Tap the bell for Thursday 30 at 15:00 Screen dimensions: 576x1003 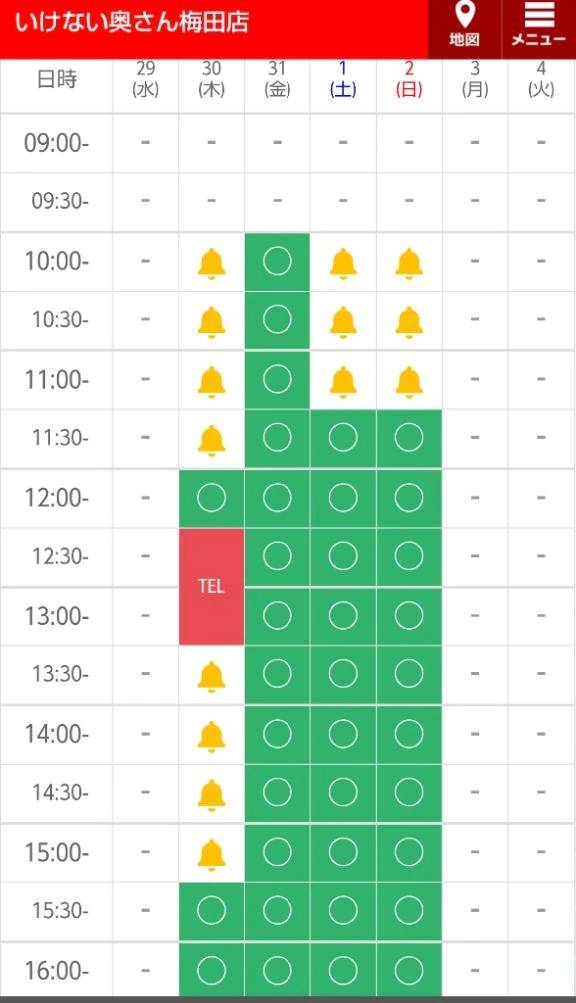coord(211,855)
